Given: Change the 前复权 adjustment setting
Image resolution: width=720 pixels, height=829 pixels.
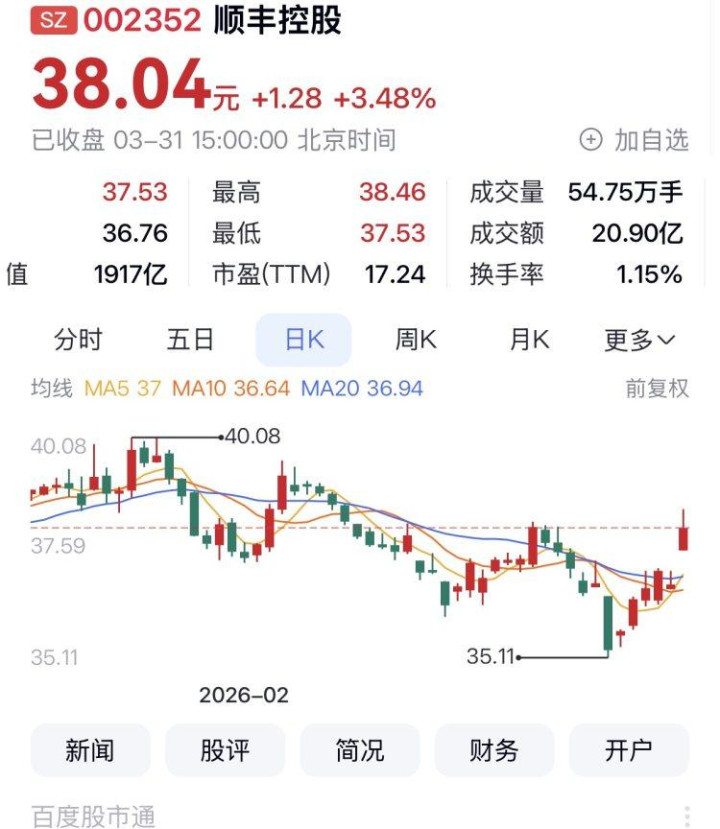Looking at the screenshot, I should coord(657,388).
